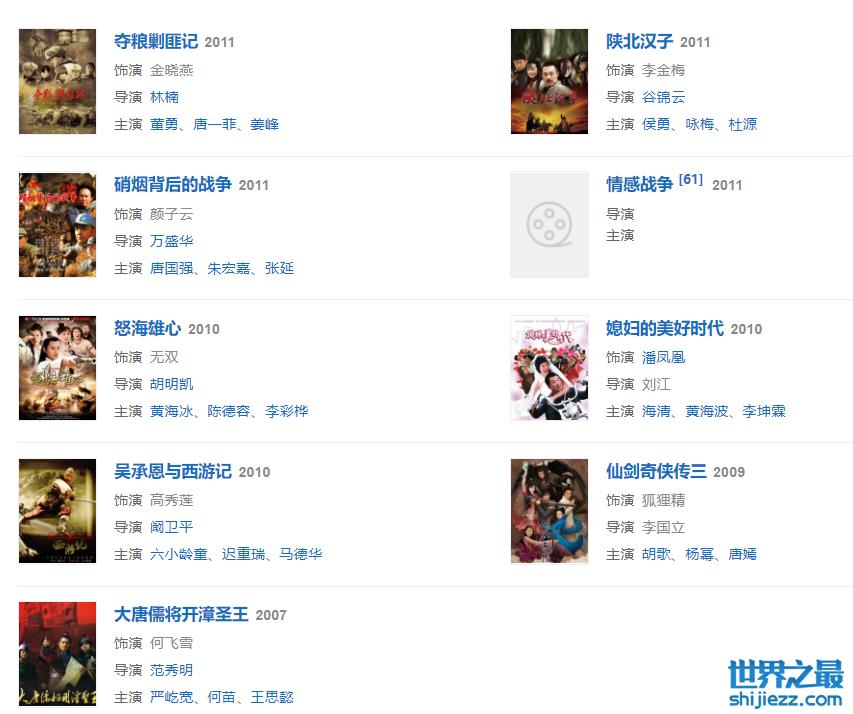Screen dimensions: 853x714
Task: Open the 吴承恩与西游记 title link
Action: pos(173,471)
